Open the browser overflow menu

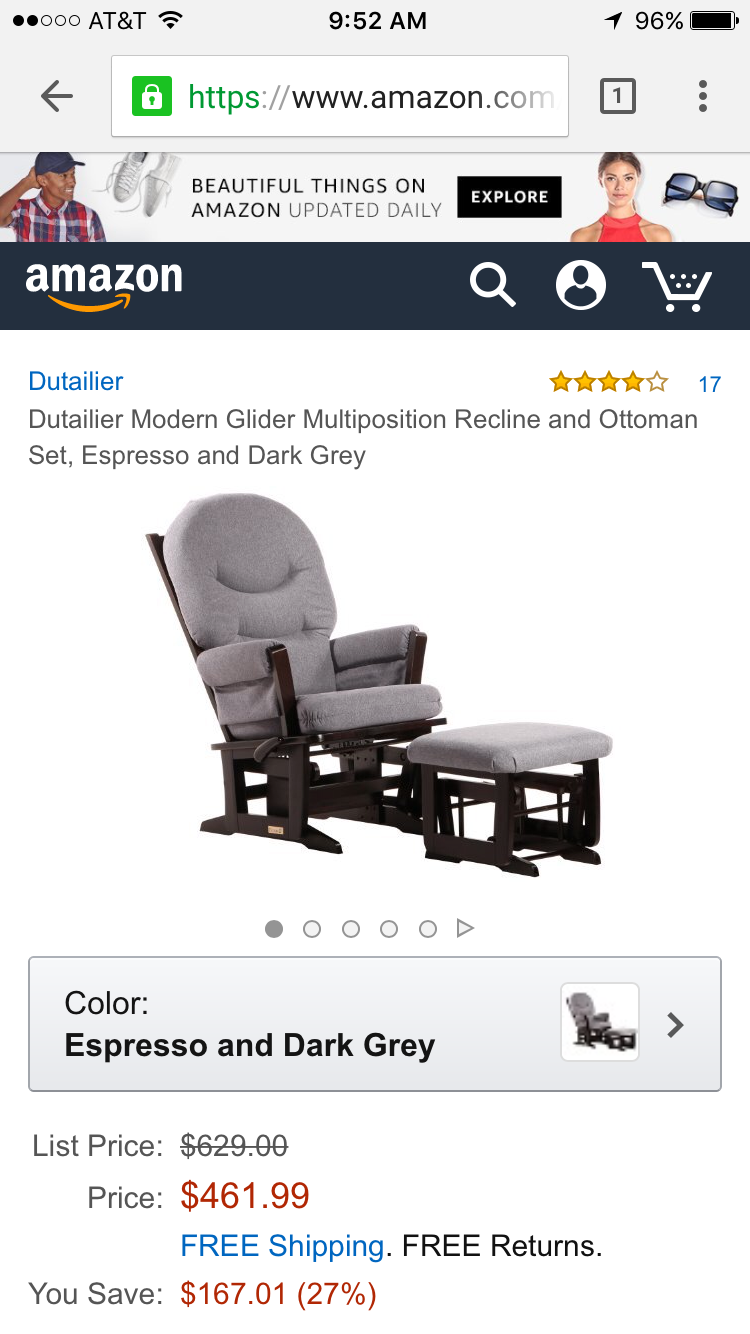703,96
